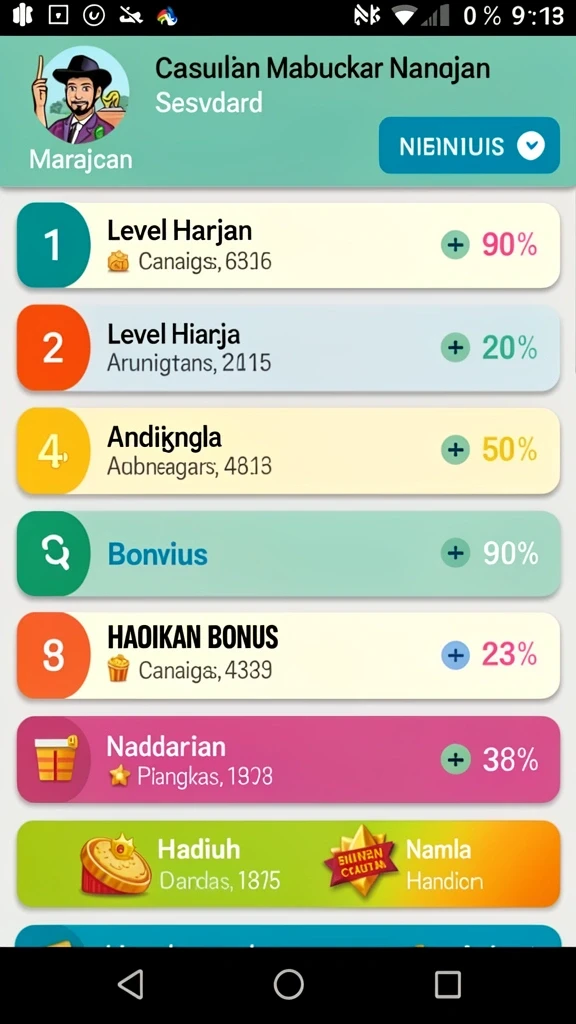Tap the plus icon on Naddarian row
The height and width of the screenshot is (1024, 576).
(455, 759)
